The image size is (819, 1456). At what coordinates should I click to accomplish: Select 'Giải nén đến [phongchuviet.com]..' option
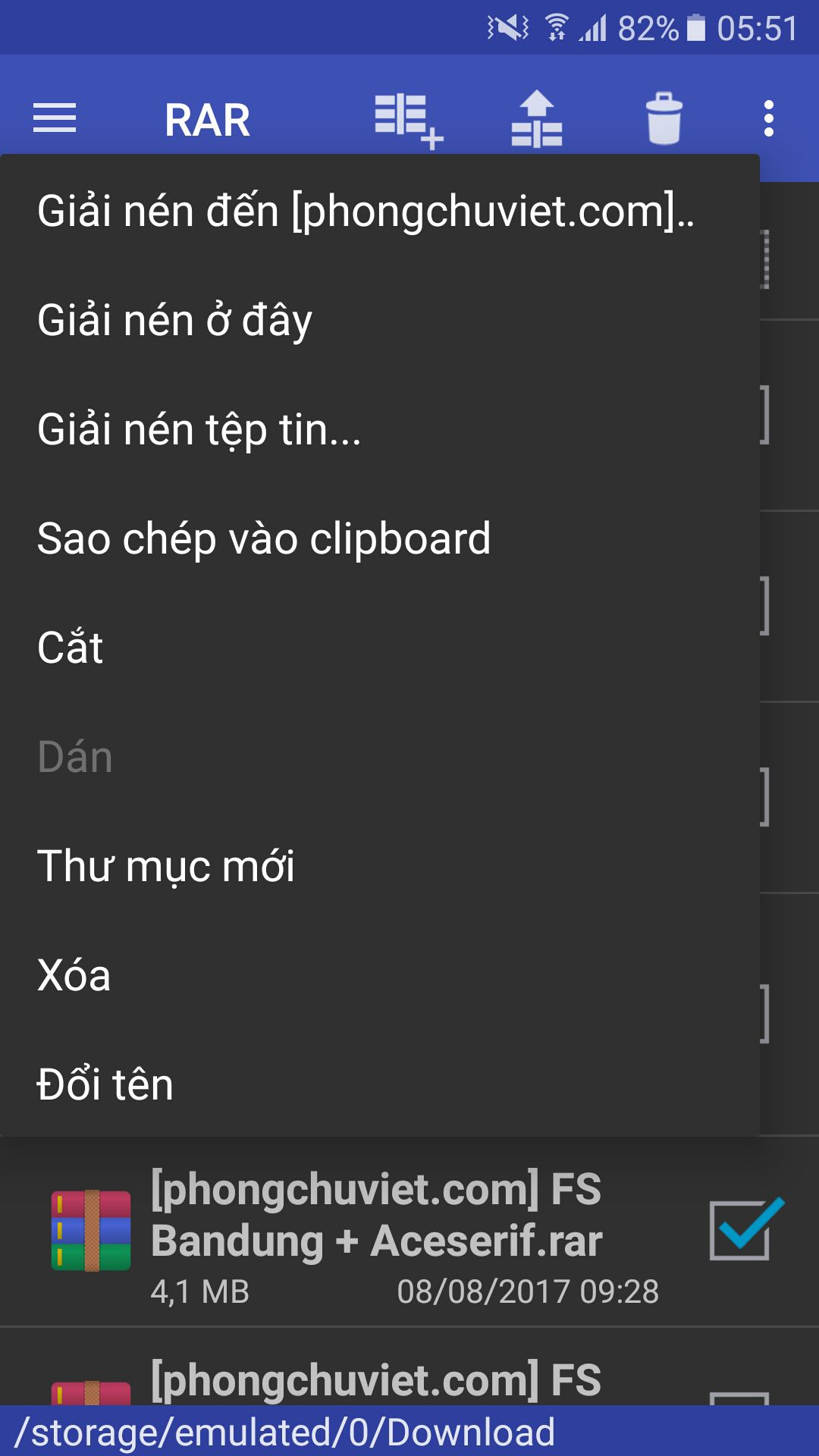coord(379,210)
